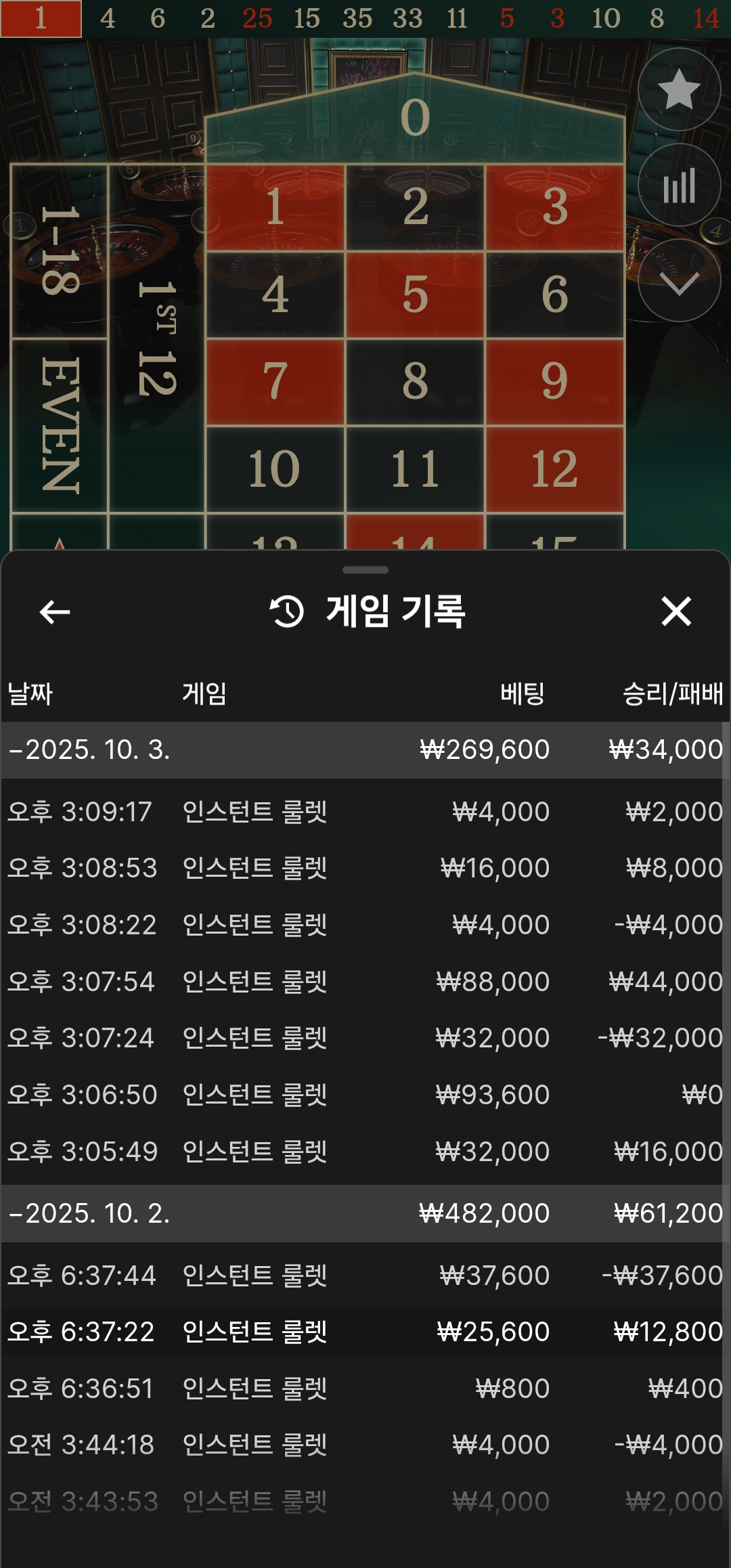Open the 오후 3:07:54 game record
The height and width of the screenshot is (1568, 731).
[x=365, y=982]
